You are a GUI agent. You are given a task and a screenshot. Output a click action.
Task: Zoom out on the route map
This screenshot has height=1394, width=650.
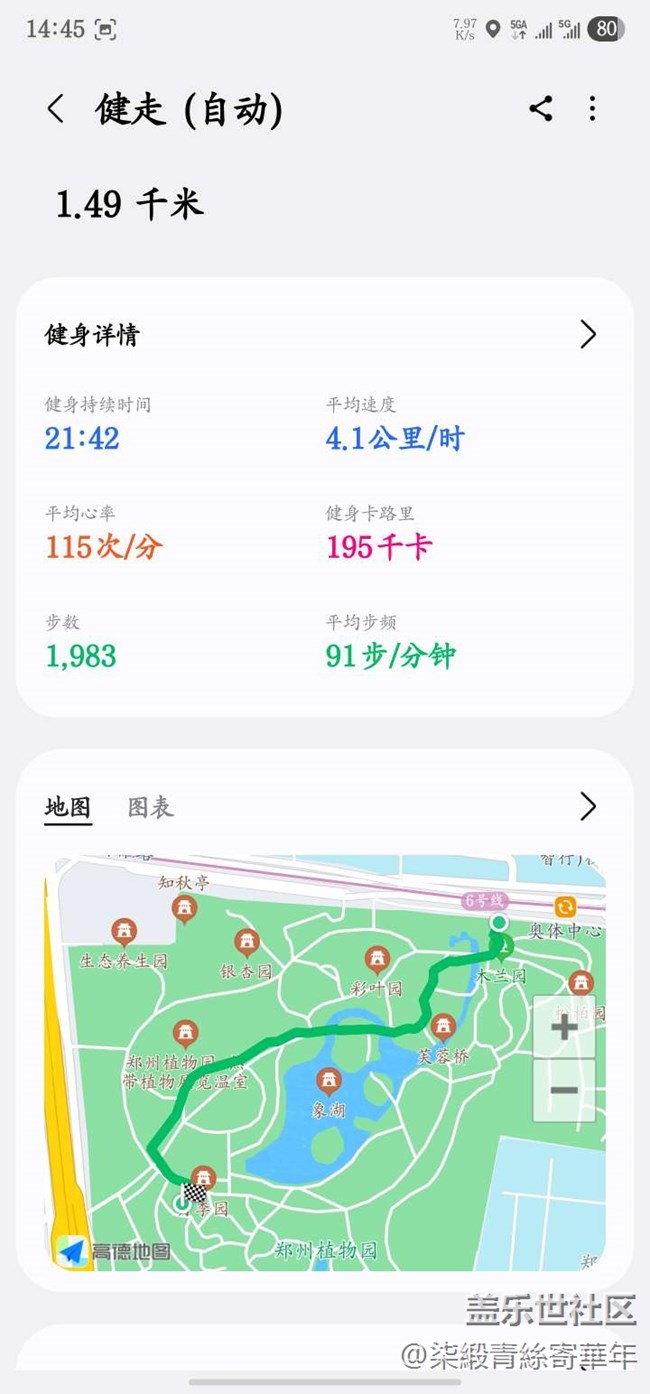pos(564,1089)
